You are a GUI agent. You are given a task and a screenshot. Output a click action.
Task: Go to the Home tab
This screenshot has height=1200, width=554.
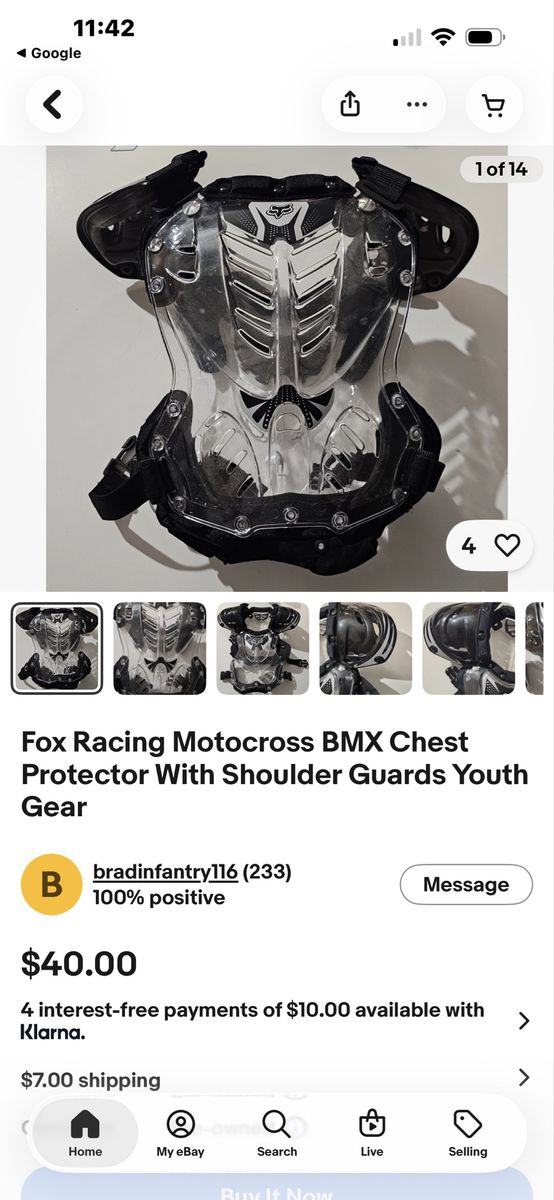pos(85,1133)
